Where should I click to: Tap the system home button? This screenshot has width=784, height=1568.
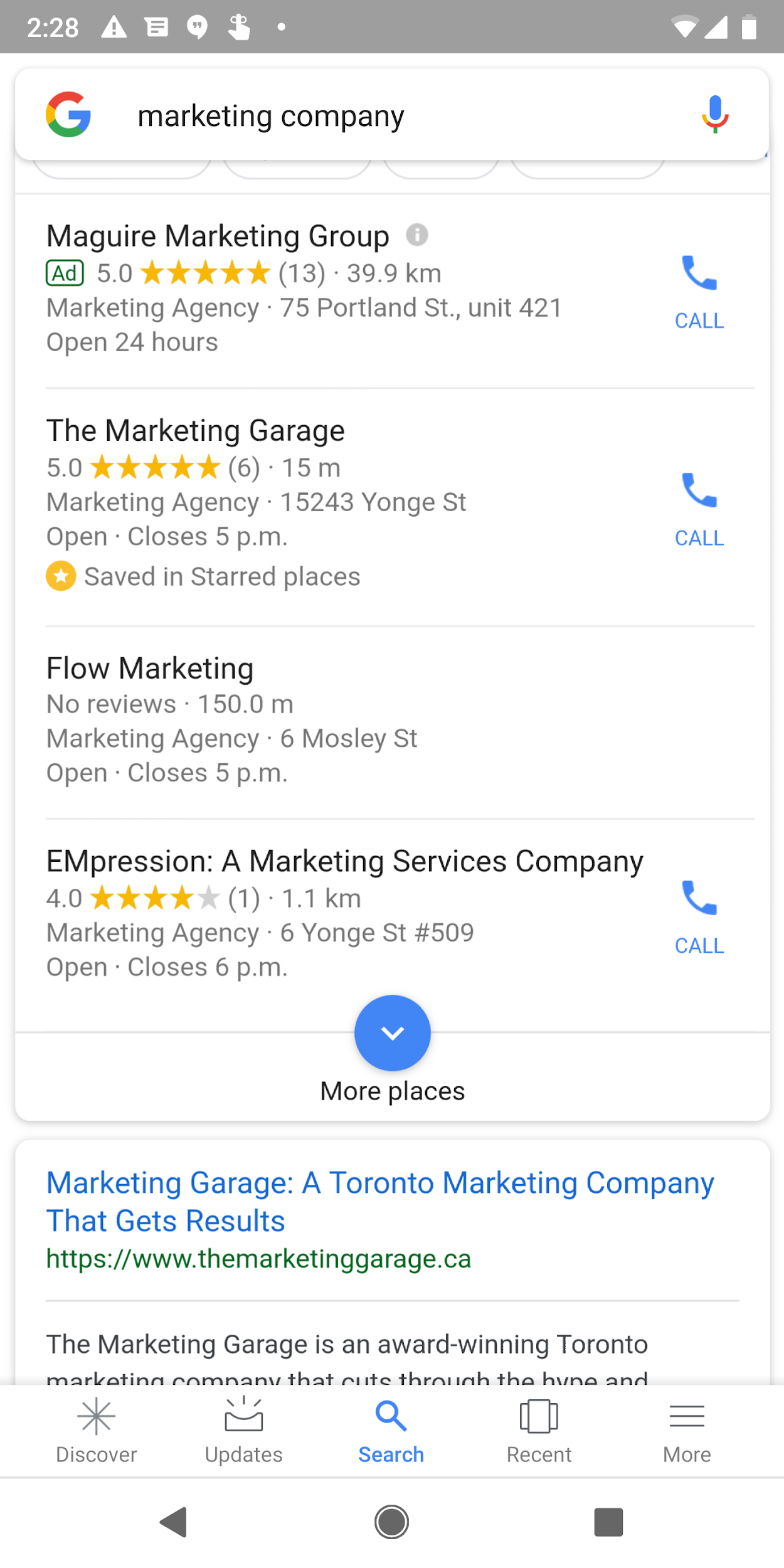click(392, 1522)
